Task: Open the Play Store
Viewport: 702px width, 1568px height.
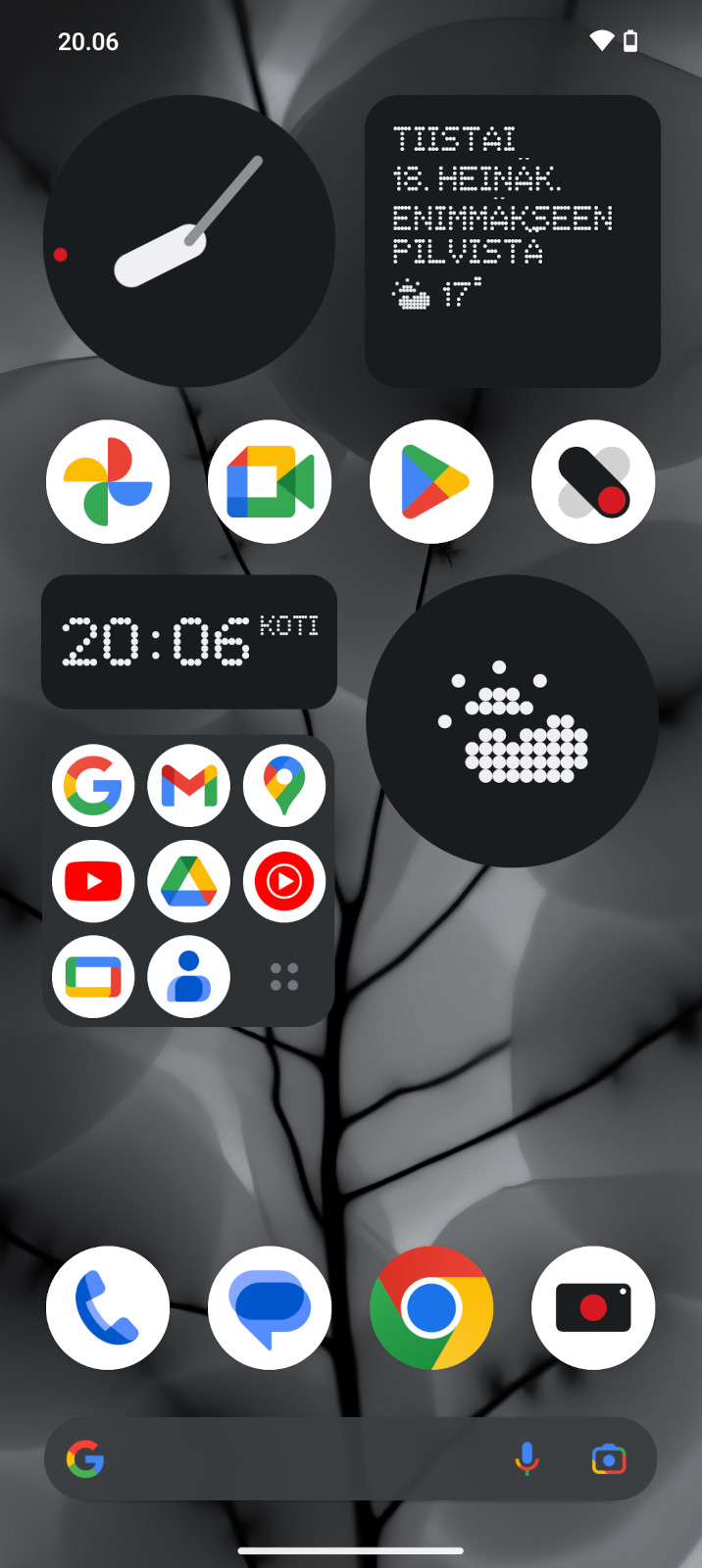Action: click(x=431, y=482)
